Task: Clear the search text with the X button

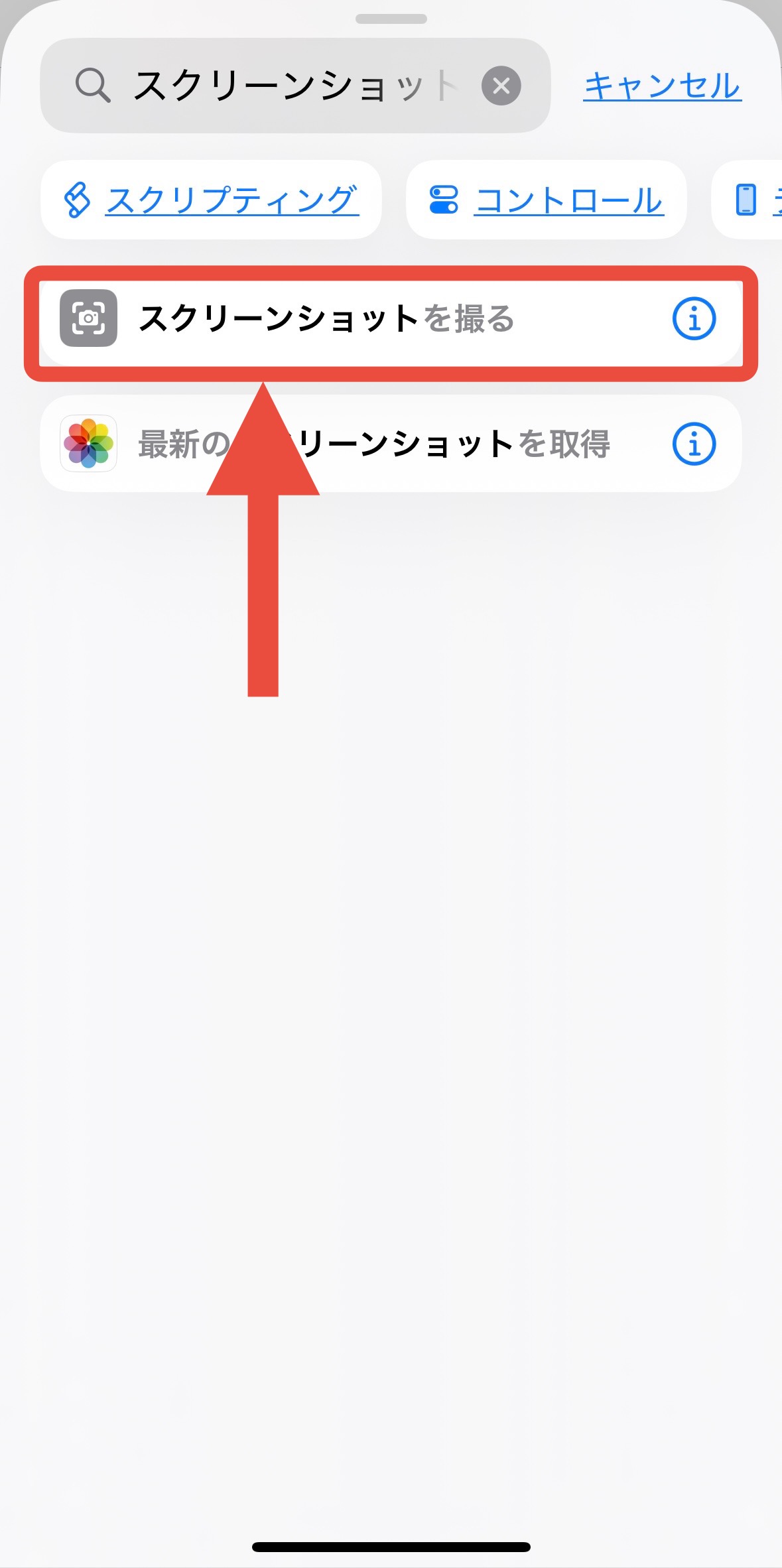Action: [501, 86]
